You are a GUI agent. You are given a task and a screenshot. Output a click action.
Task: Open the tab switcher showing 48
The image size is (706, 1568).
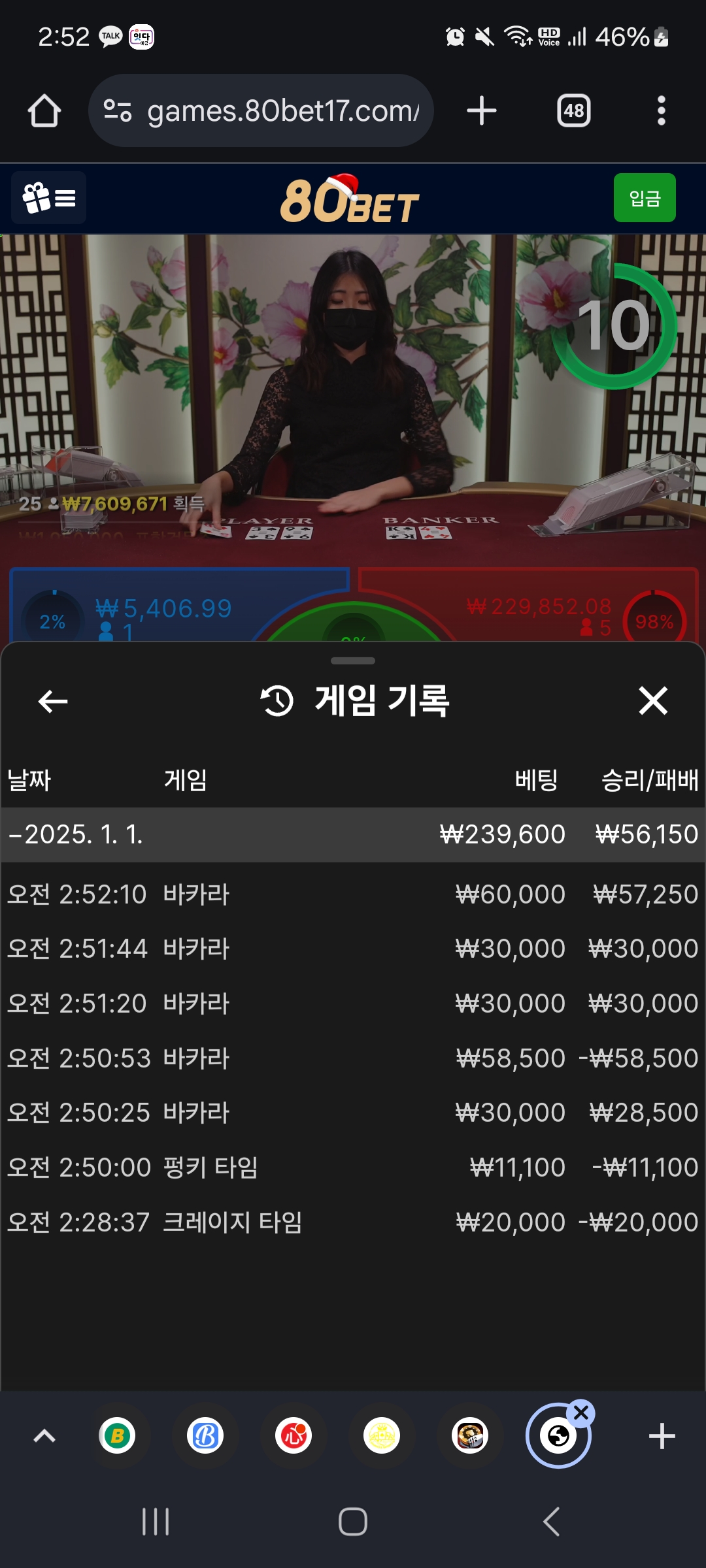point(573,111)
